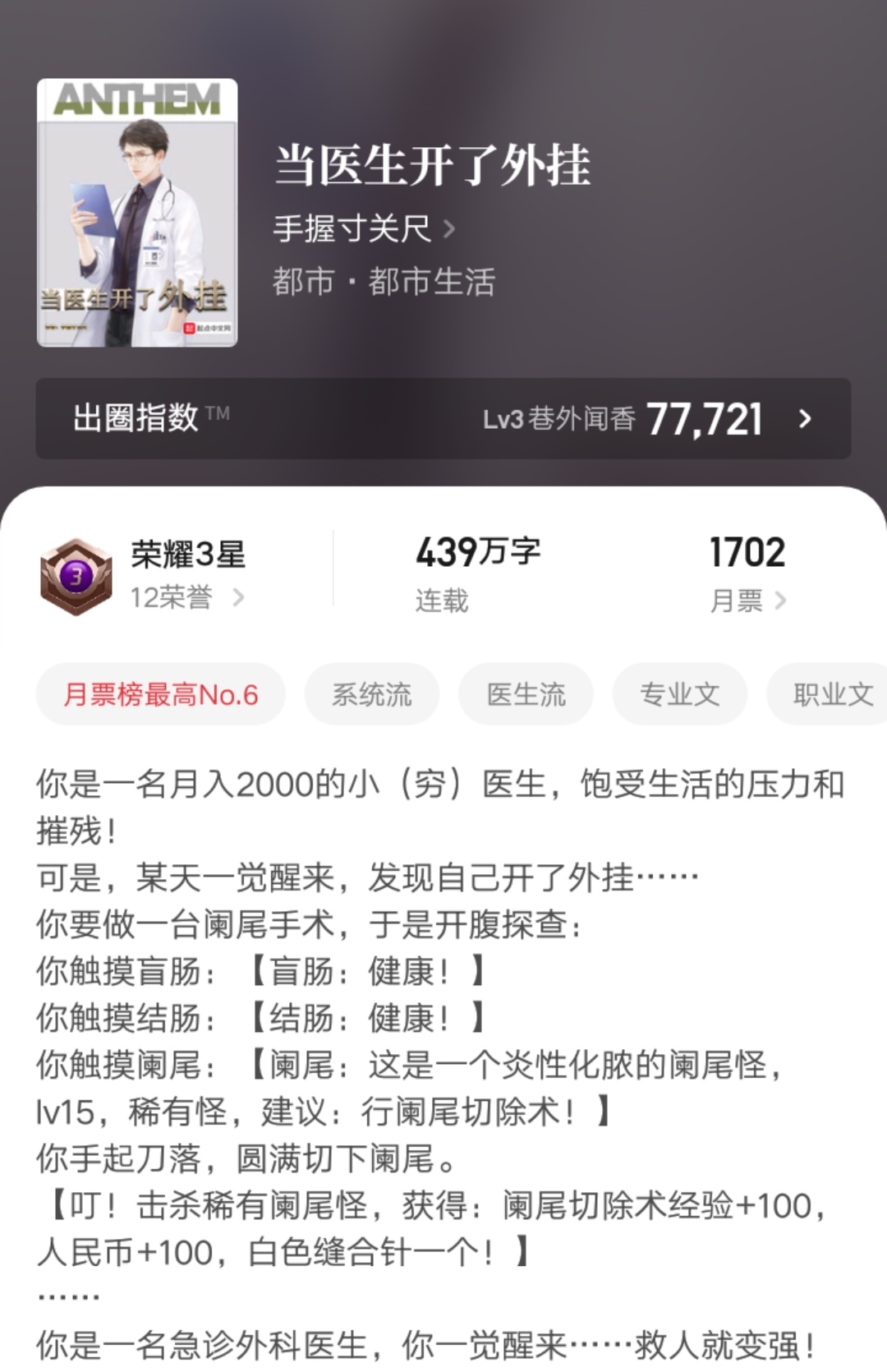Select the 医生流 tag
This screenshot has height=1372, width=887.
(526, 694)
